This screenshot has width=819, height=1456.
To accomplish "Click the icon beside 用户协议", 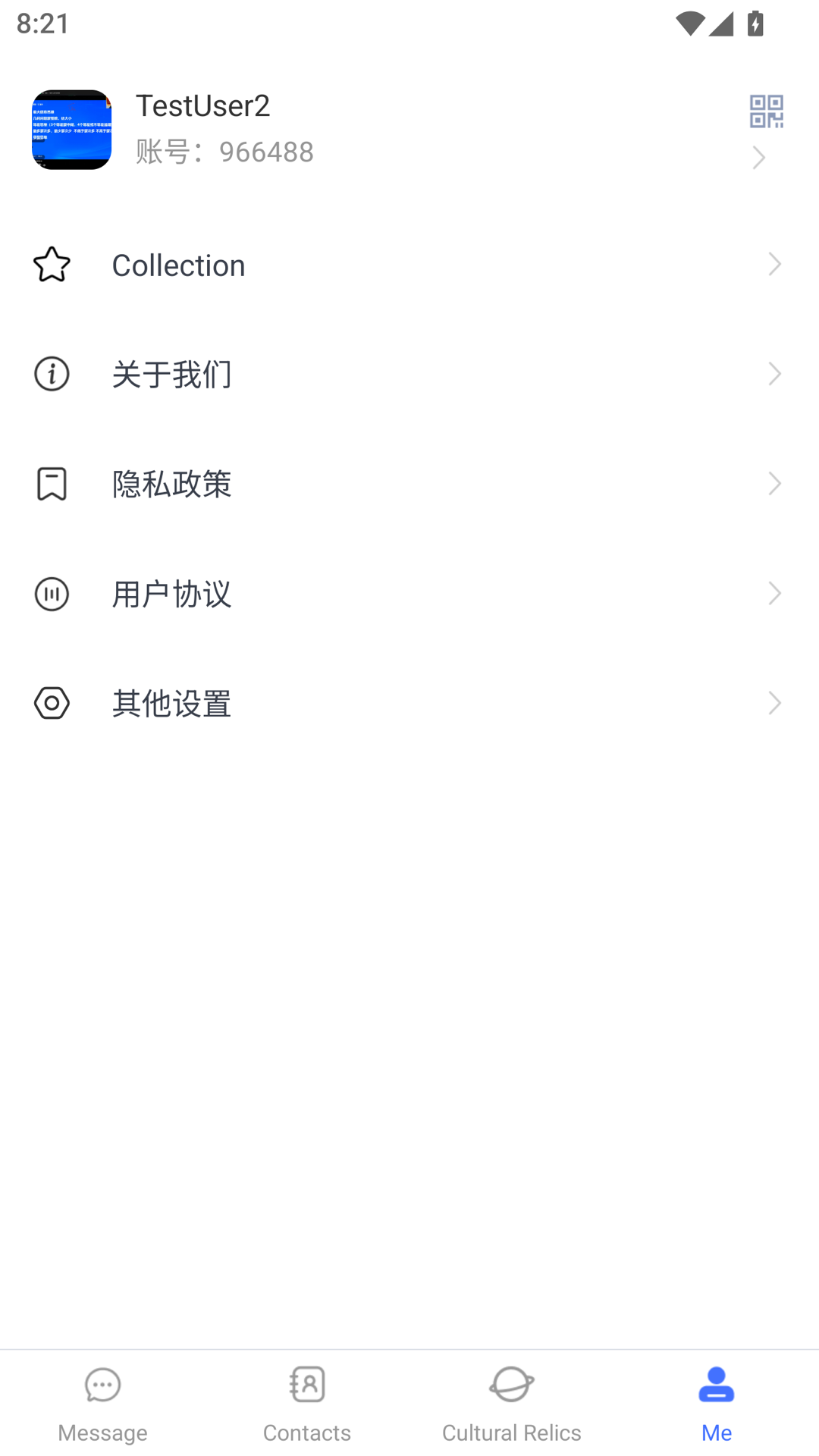I will 51,594.
